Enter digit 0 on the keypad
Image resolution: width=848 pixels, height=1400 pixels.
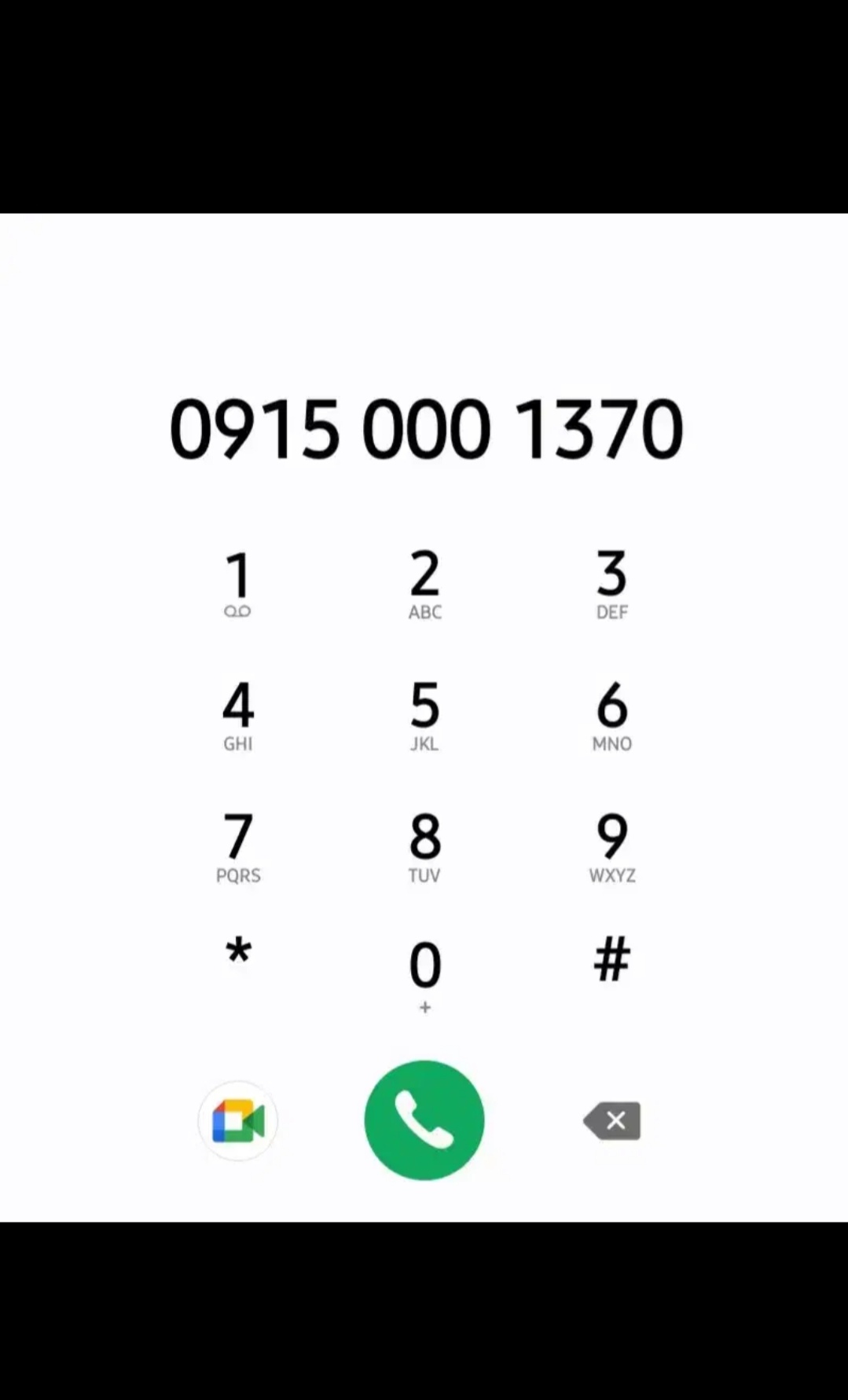[x=424, y=973]
